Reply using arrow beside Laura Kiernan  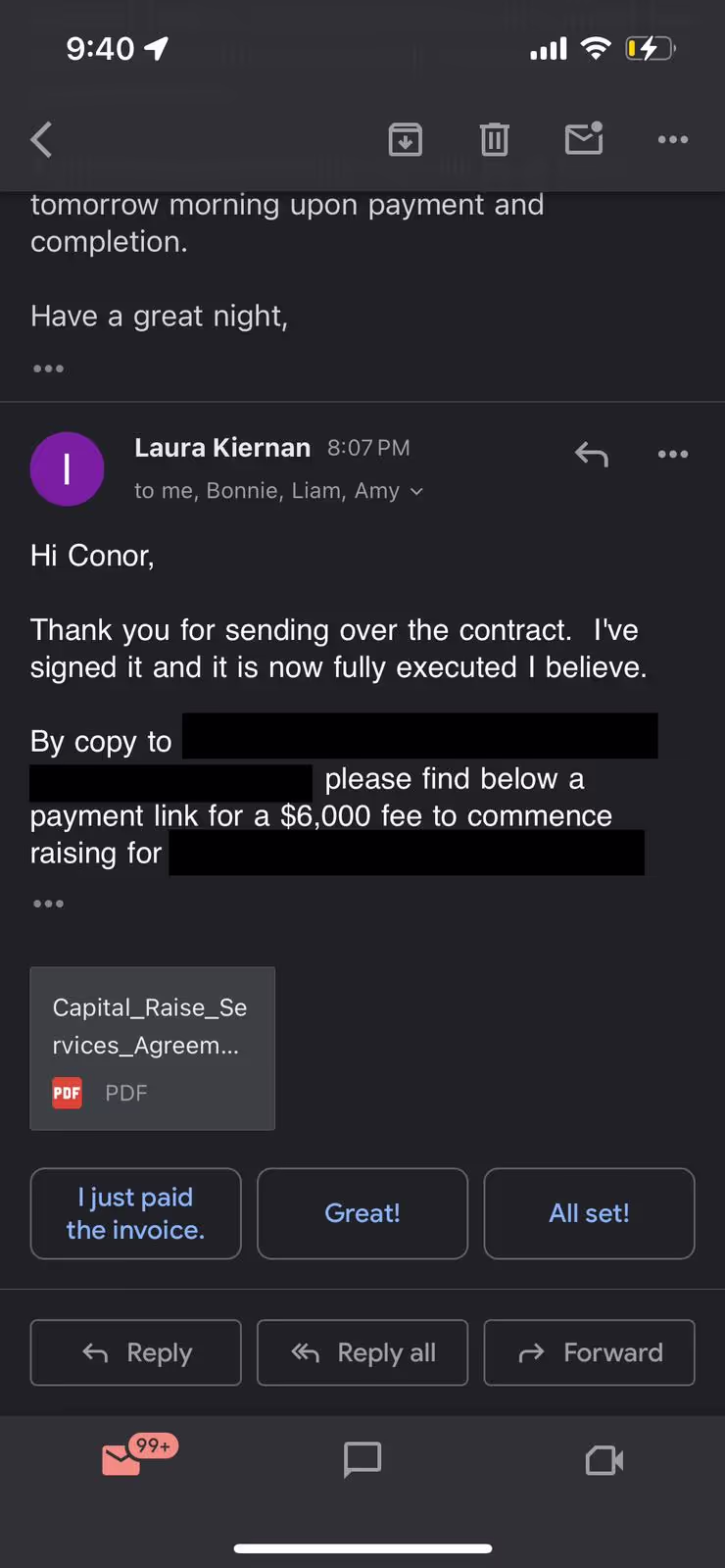click(592, 455)
